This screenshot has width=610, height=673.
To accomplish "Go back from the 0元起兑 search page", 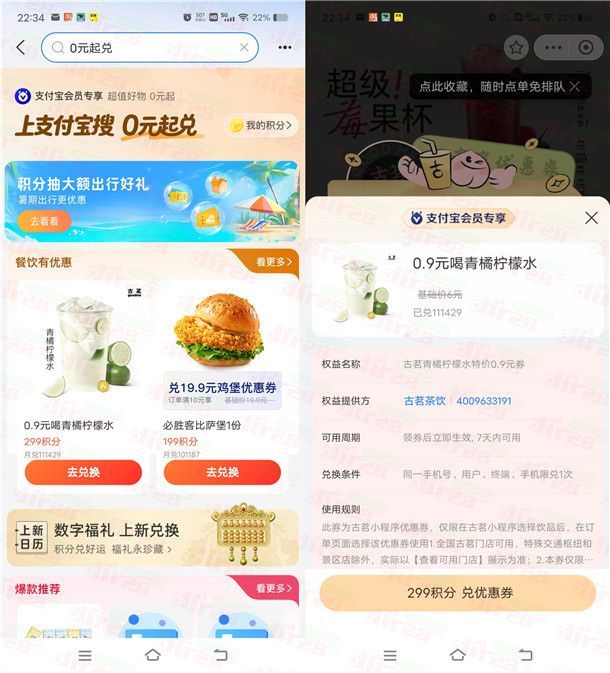I will [x=21, y=48].
